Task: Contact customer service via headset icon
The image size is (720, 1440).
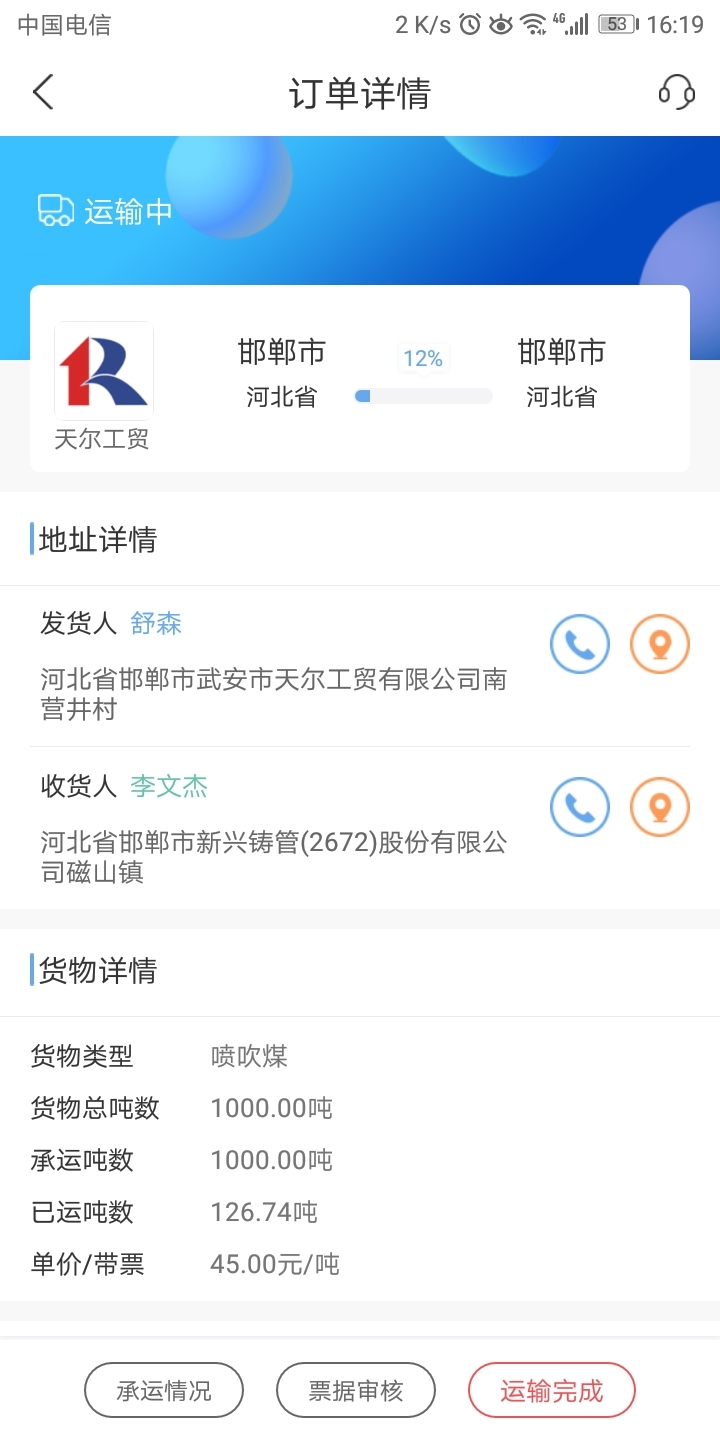Action: pyautogui.click(x=676, y=93)
